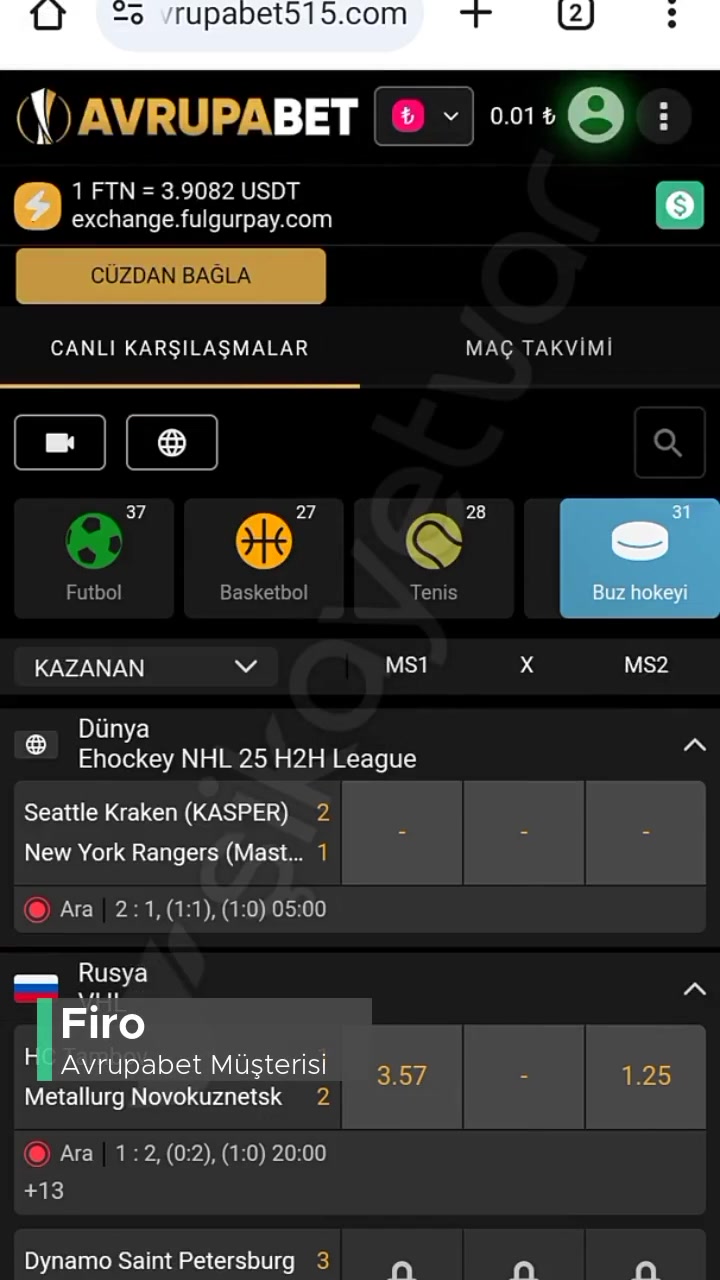Click the green FulgurPay exchange icon
Screen dimensions: 720x1280
tap(680, 205)
